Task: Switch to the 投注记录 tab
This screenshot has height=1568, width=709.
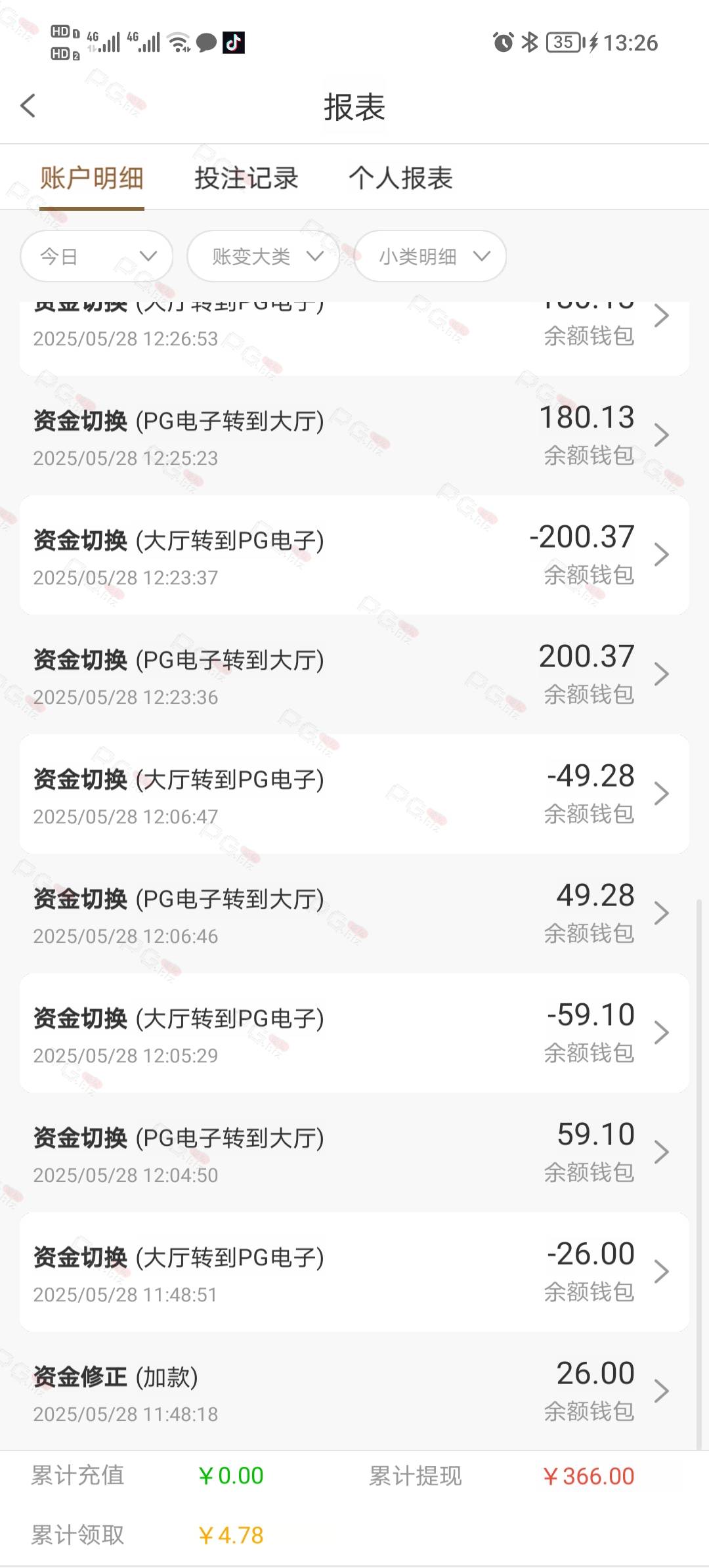Action: 246,178
